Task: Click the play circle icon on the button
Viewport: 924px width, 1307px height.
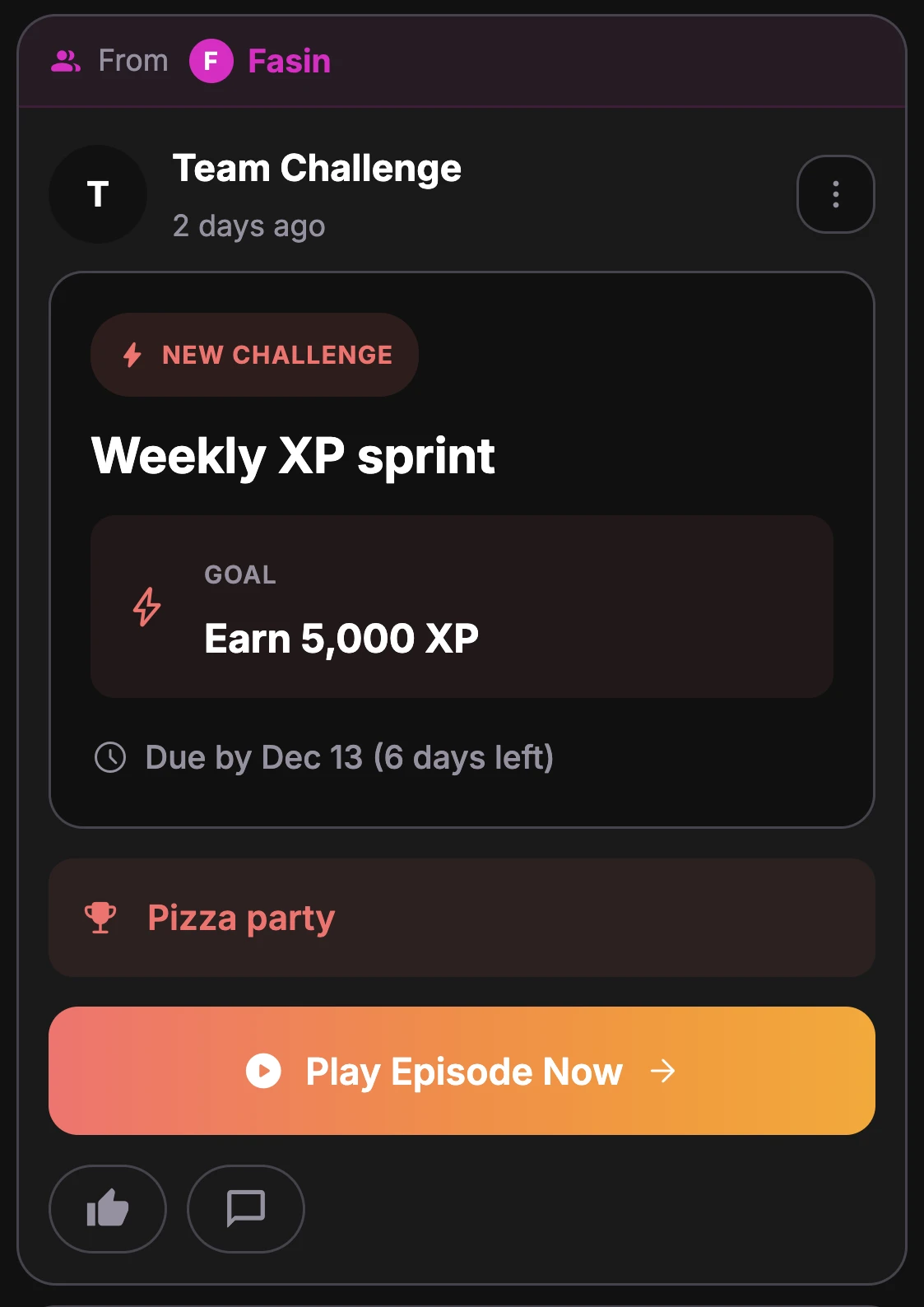Action: coord(263,1071)
